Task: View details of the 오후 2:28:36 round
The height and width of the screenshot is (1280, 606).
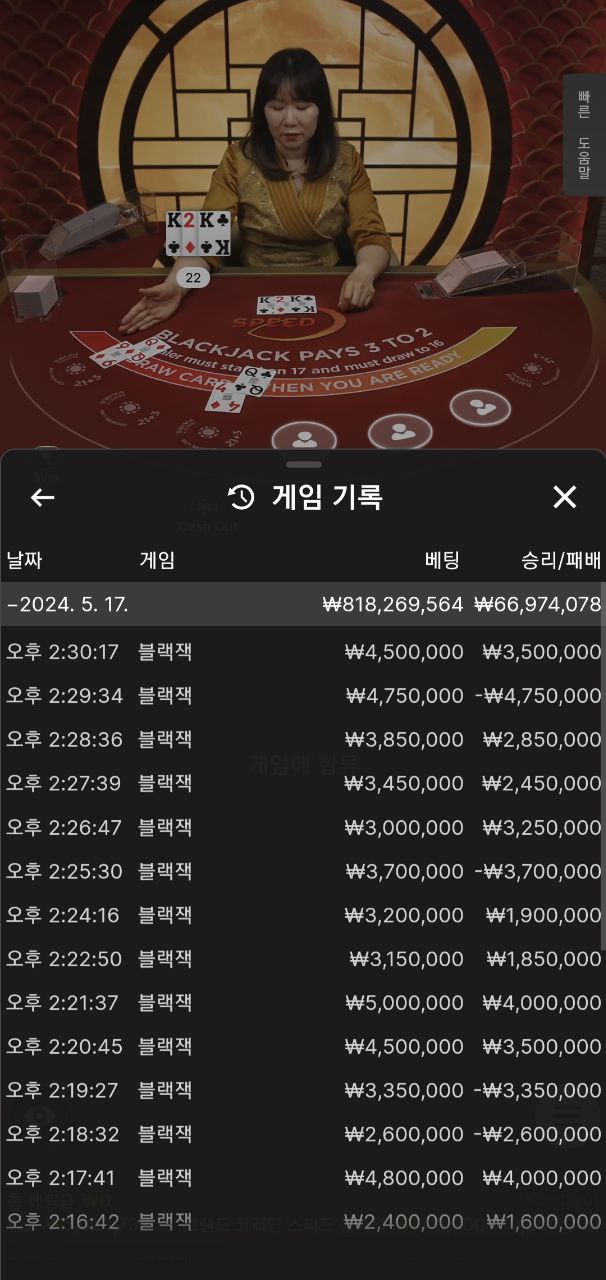Action: click(x=302, y=740)
